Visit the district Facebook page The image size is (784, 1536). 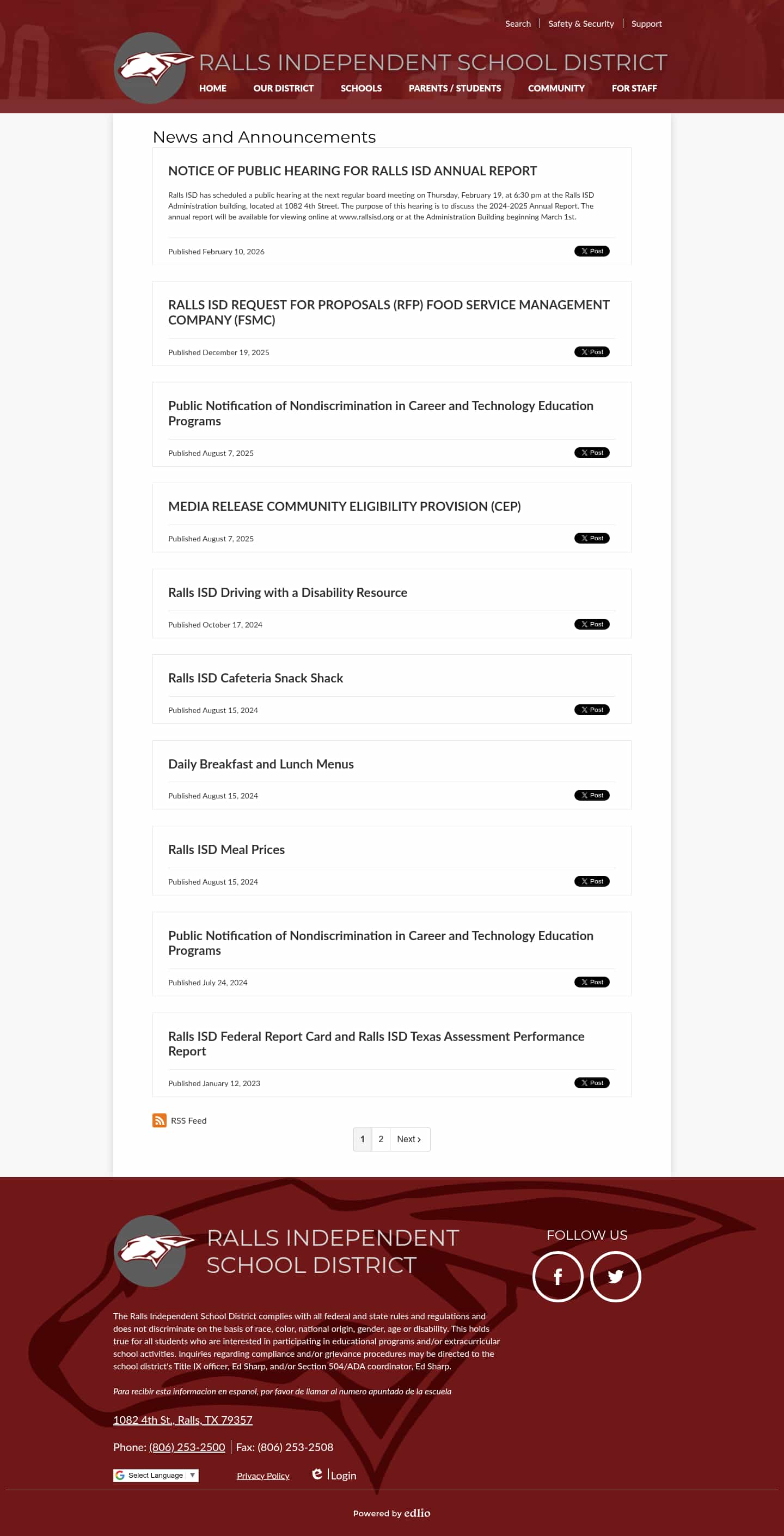[558, 1276]
